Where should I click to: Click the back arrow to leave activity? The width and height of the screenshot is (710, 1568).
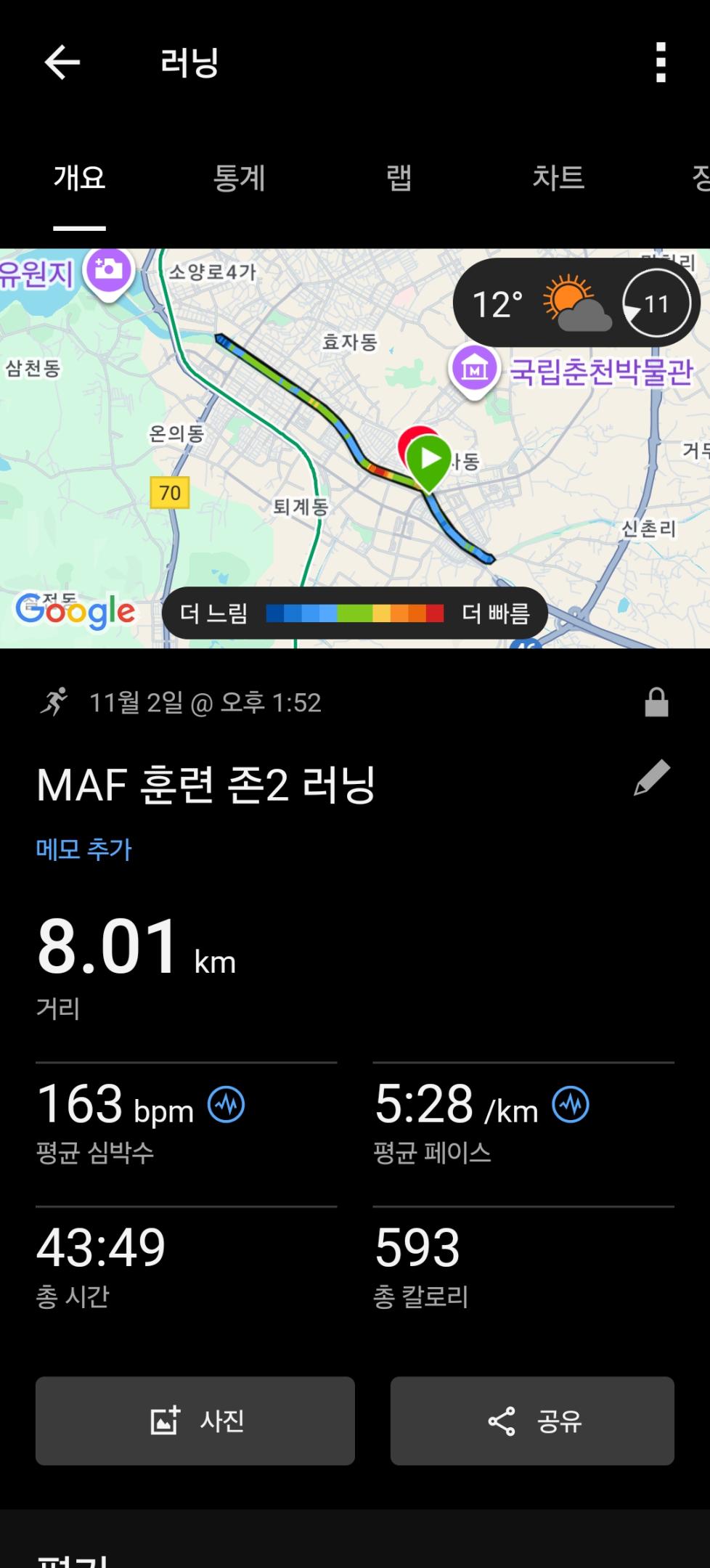[x=62, y=62]
